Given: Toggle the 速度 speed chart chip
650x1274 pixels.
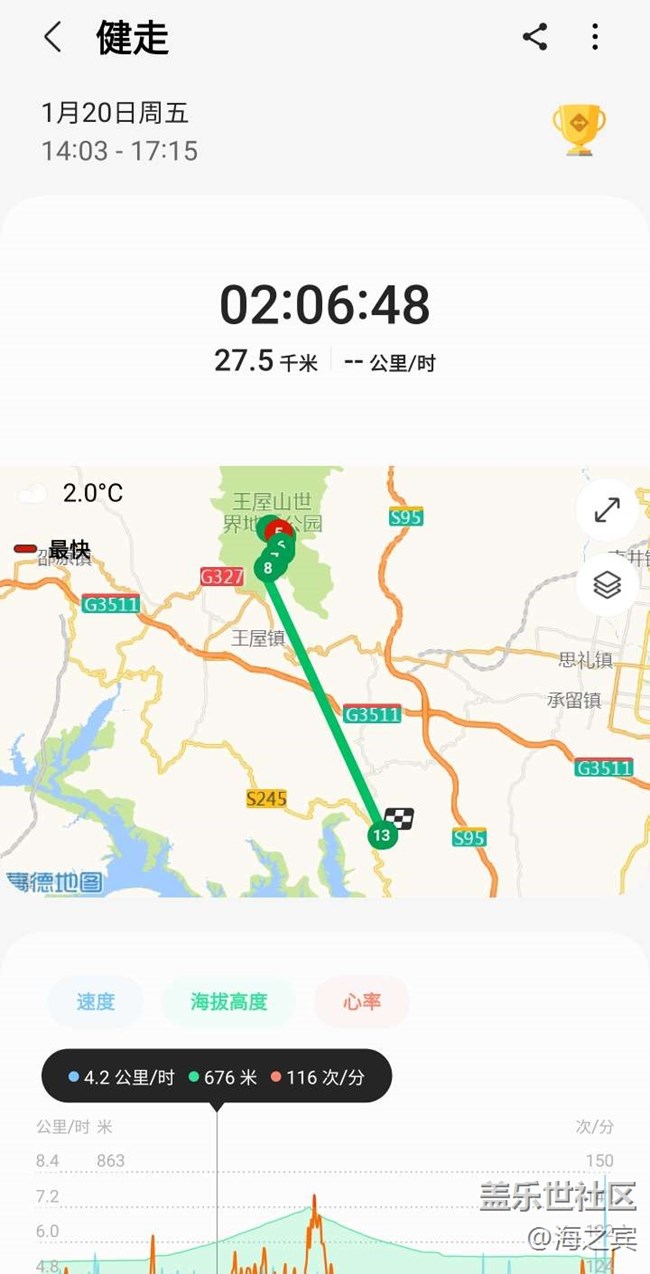Looking at the screenshot, I should coord(96,1001).
